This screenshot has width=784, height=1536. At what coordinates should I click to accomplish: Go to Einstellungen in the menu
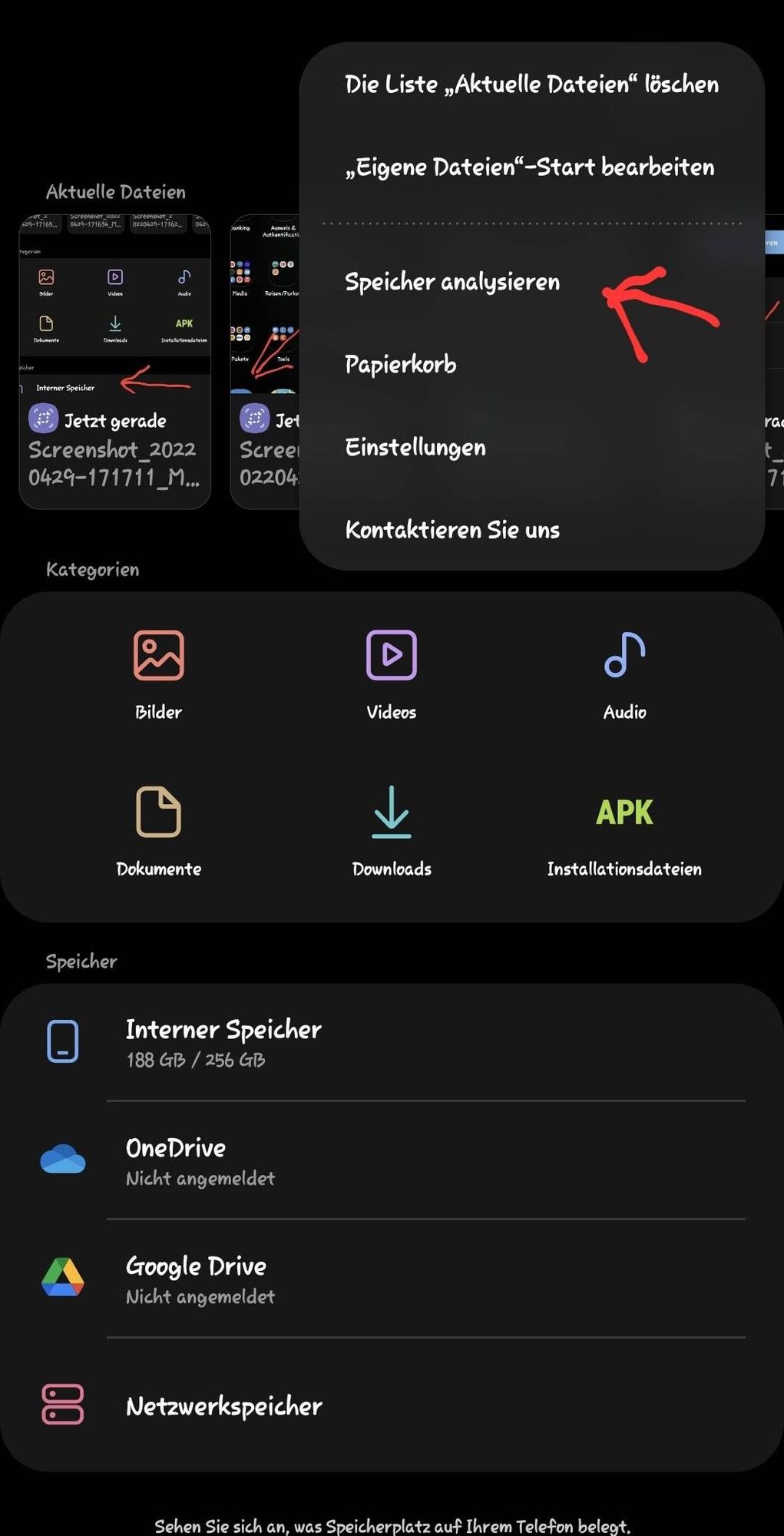point(415,448)
